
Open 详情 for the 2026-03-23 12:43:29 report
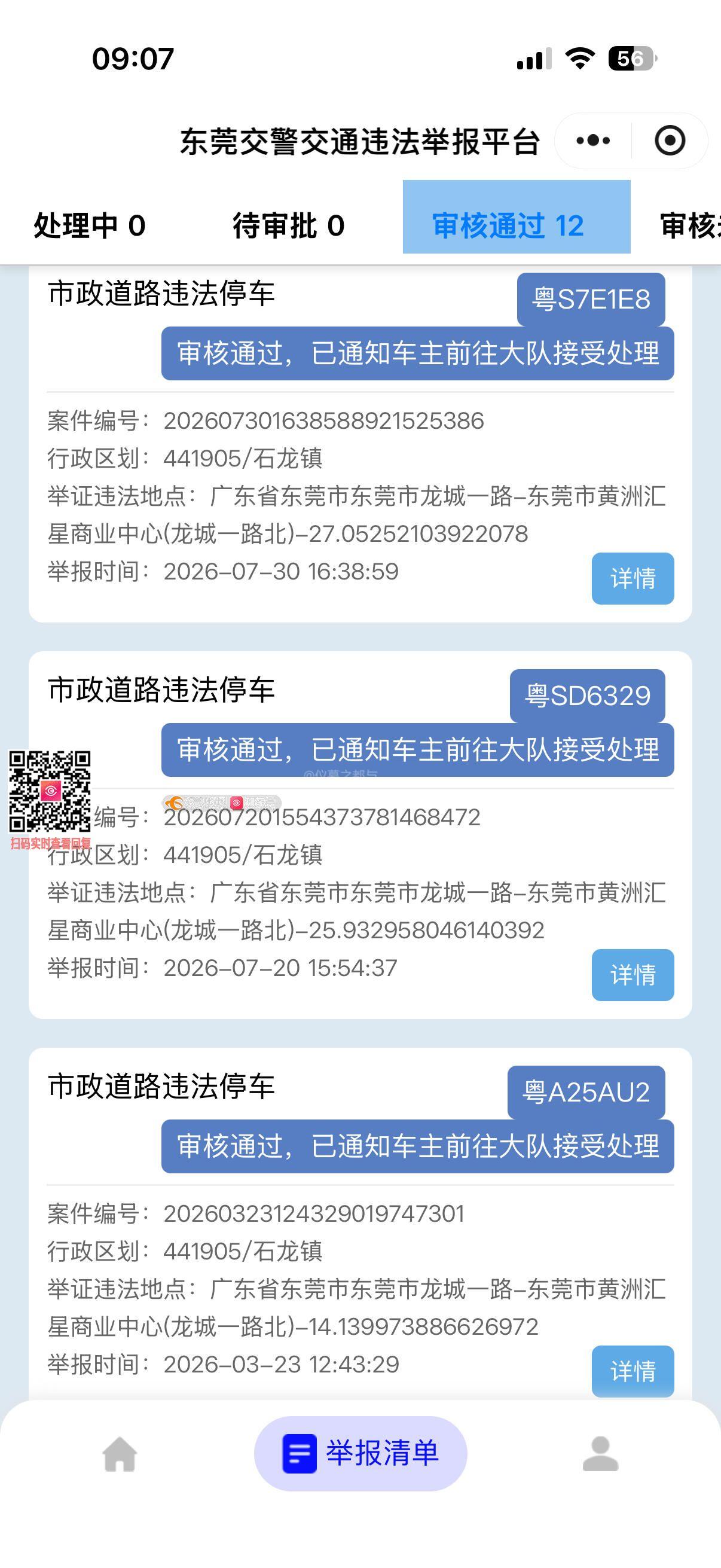(633, 1371)
